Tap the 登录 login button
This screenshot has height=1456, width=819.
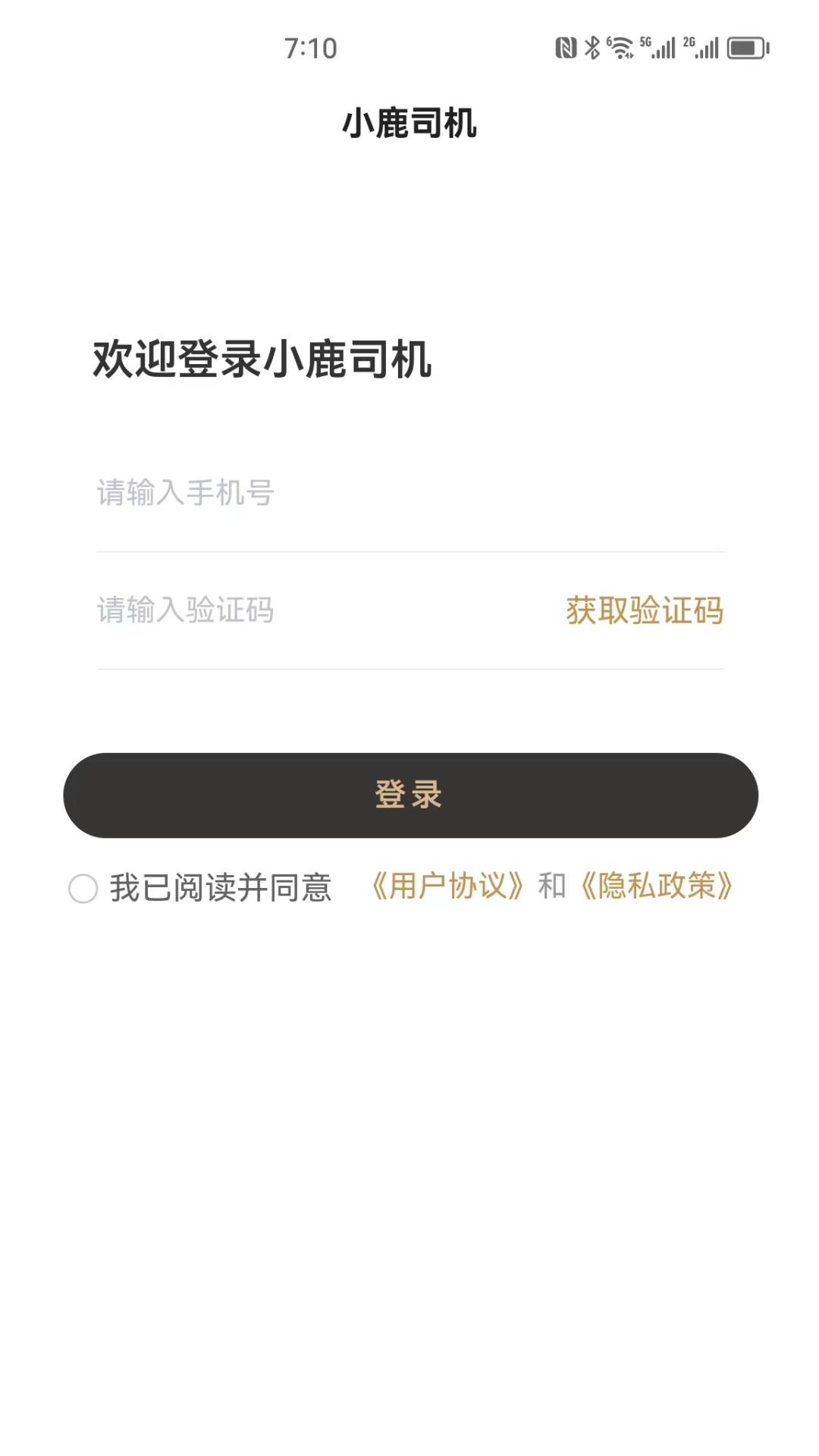409,795
